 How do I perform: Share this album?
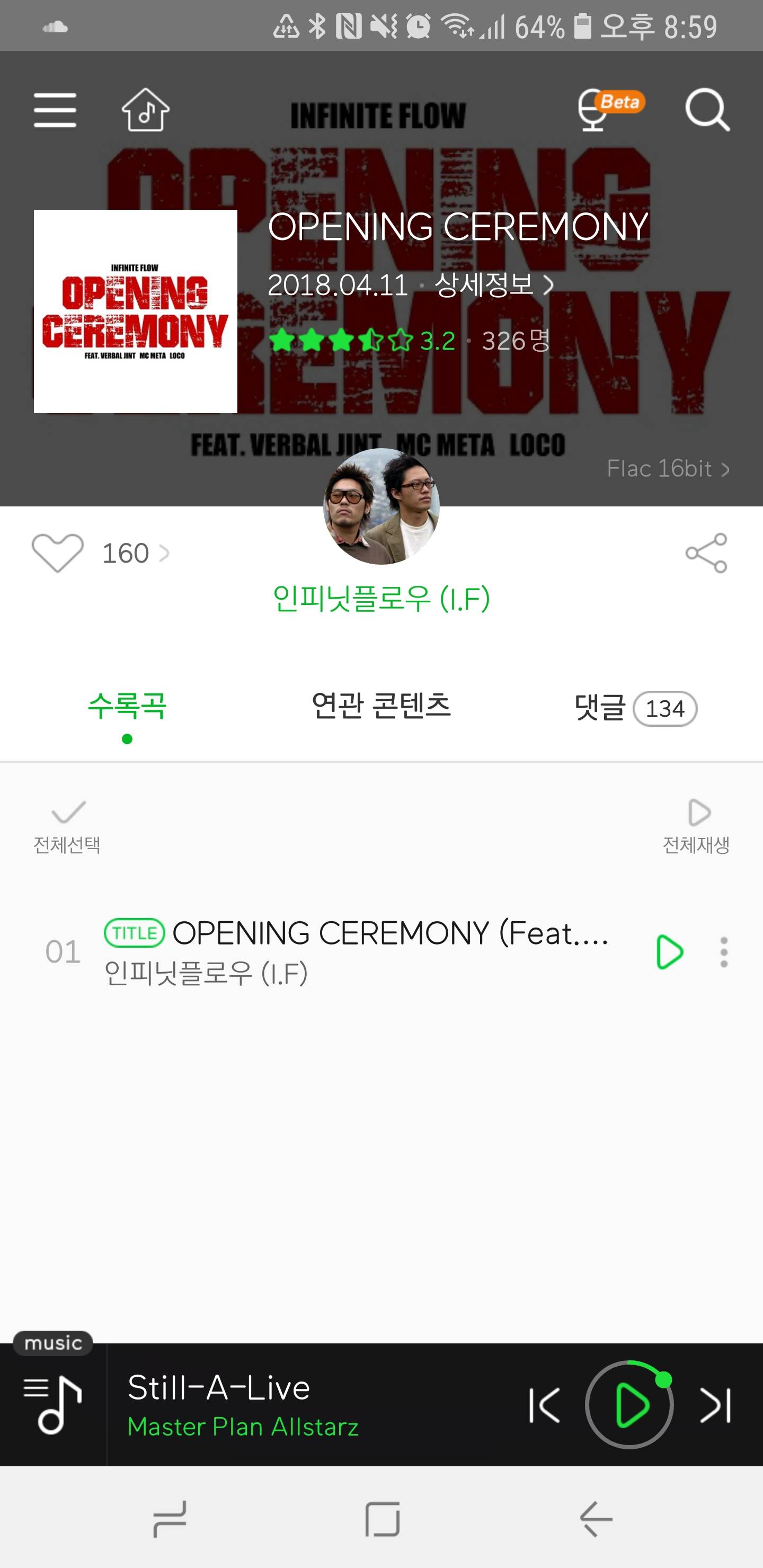[706, 553]
